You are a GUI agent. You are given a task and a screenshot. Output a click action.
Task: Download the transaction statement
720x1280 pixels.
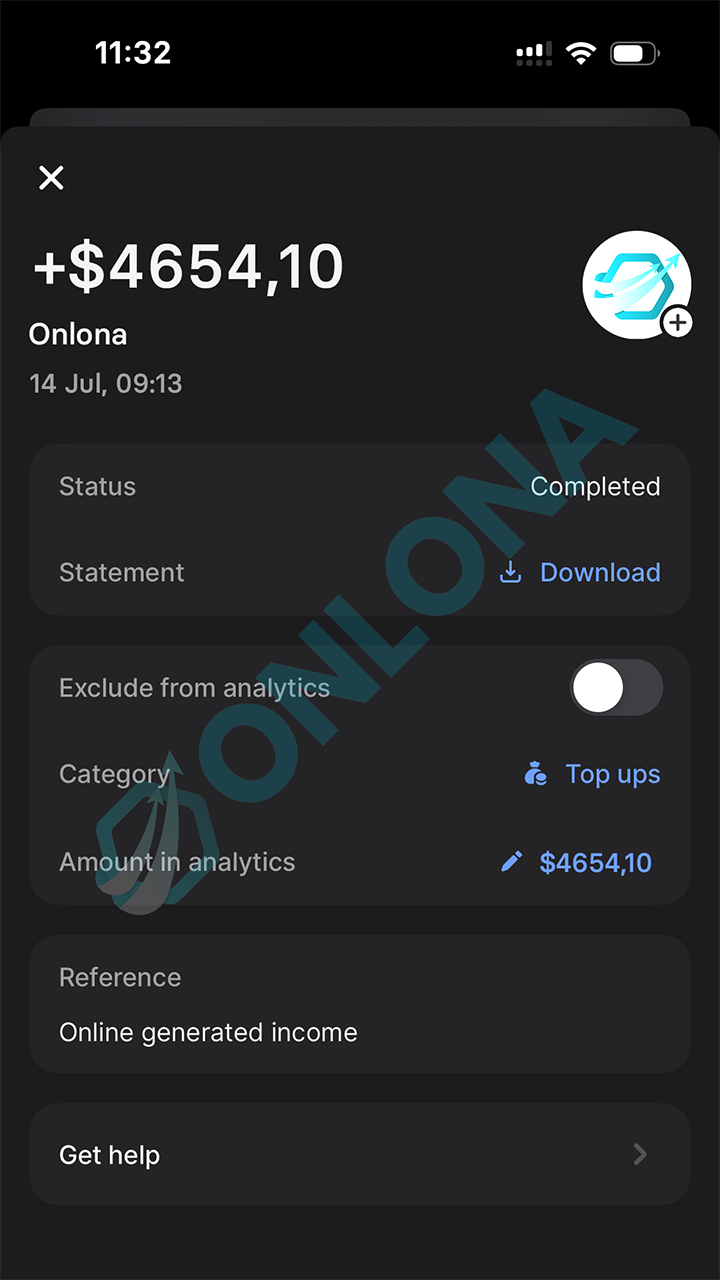pos(581,572)
